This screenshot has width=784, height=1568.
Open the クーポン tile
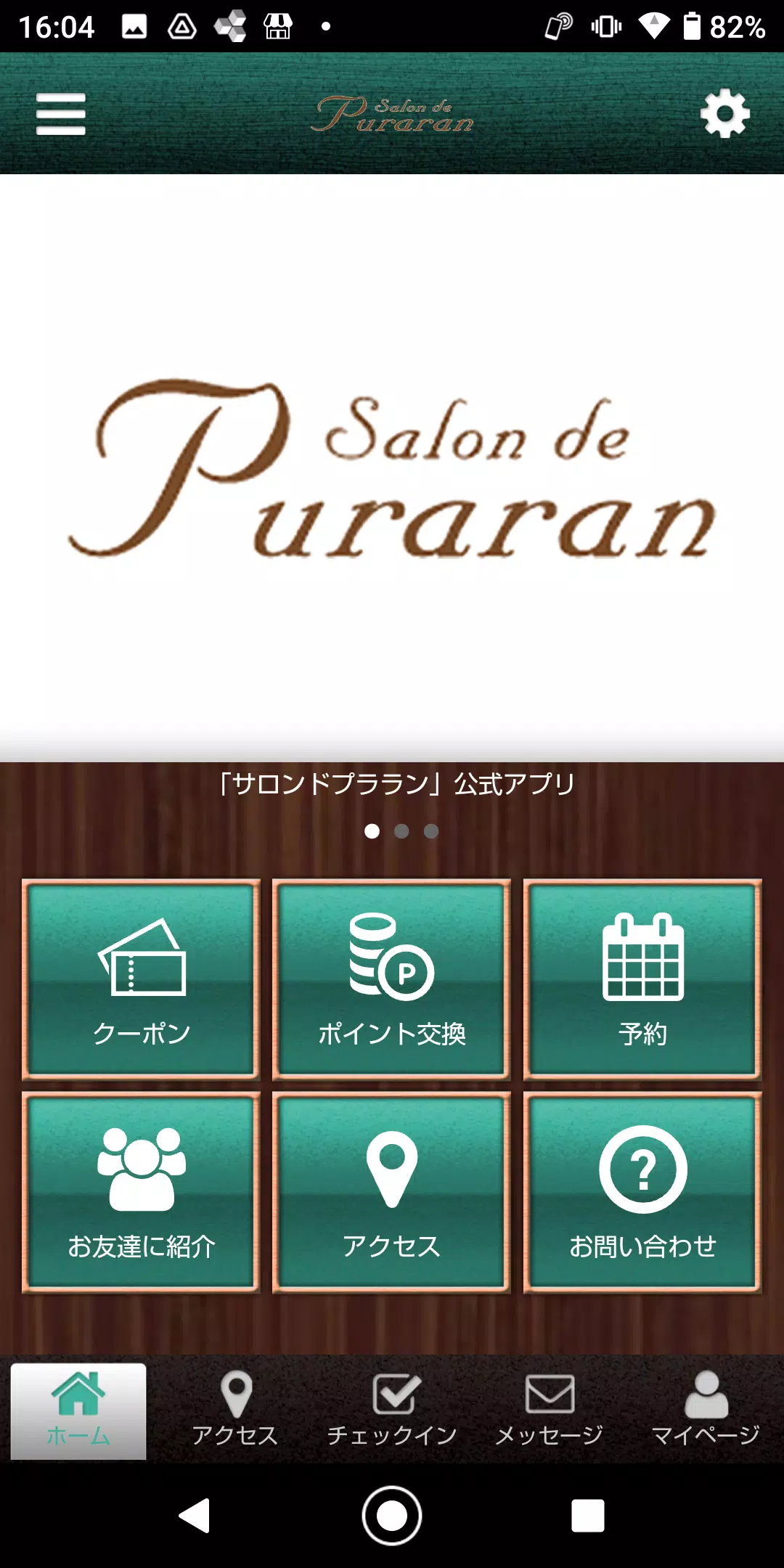(142, 979)
